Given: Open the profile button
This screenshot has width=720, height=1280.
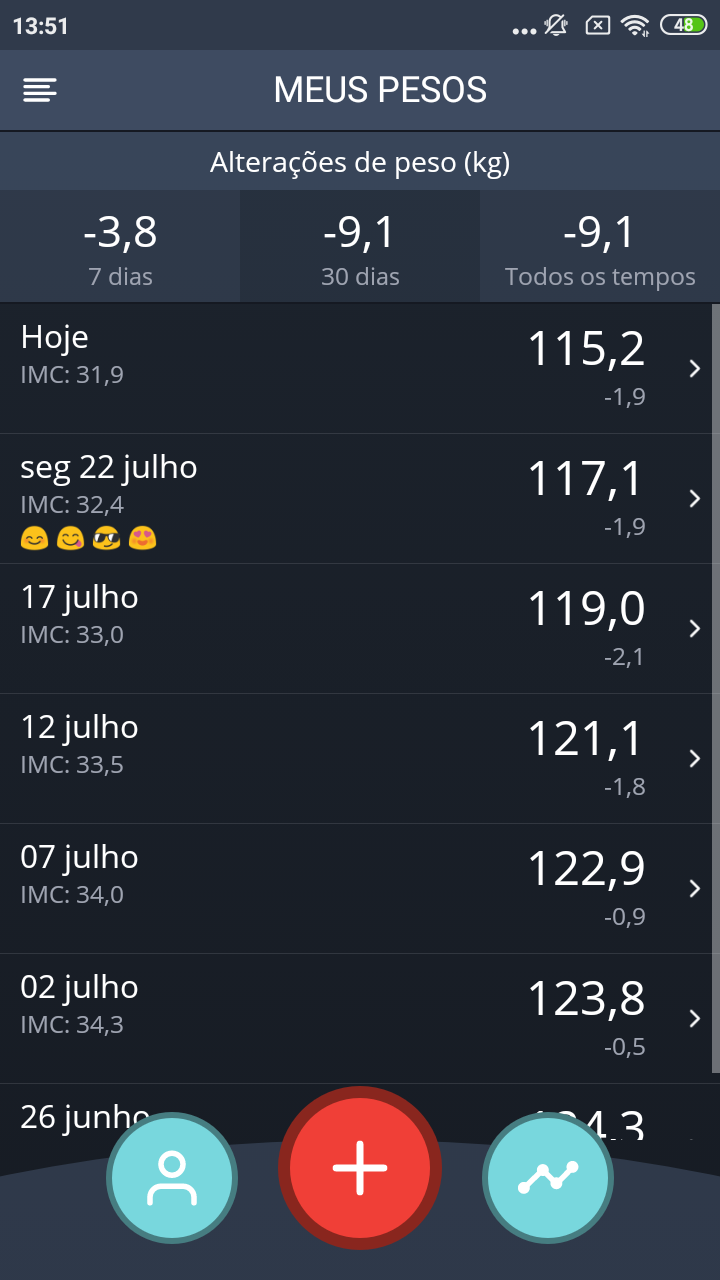Looking at the screenshot, I should 172,1179.
